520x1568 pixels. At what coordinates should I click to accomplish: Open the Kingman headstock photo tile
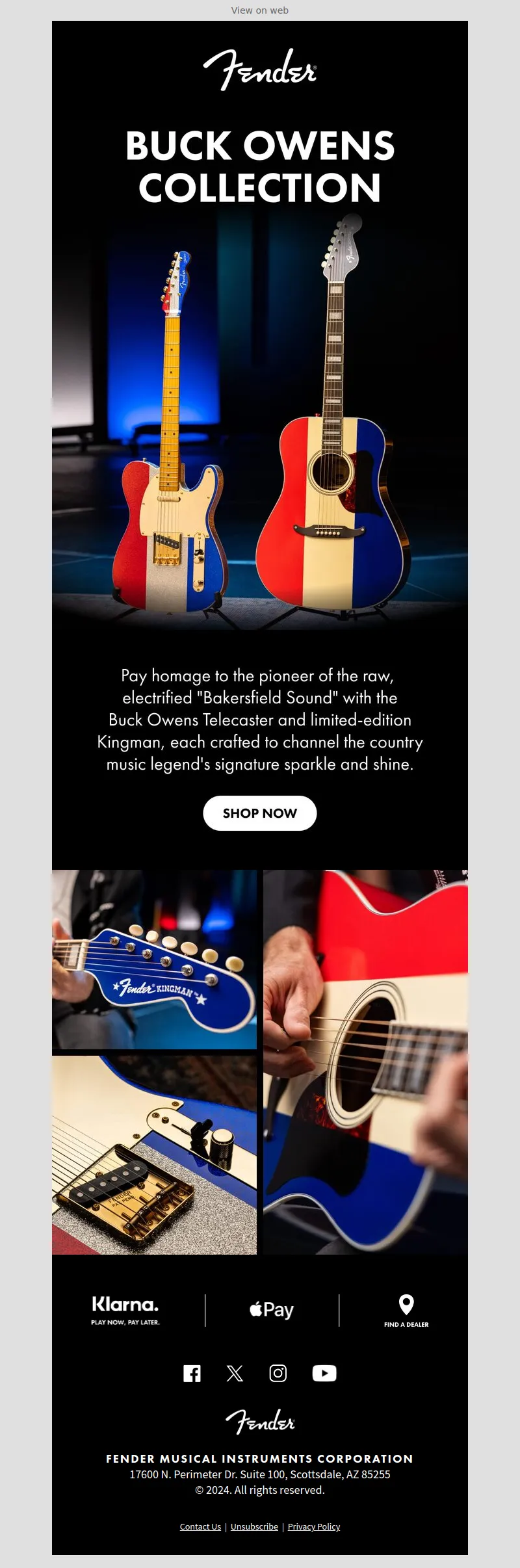[x=154, y=959]
